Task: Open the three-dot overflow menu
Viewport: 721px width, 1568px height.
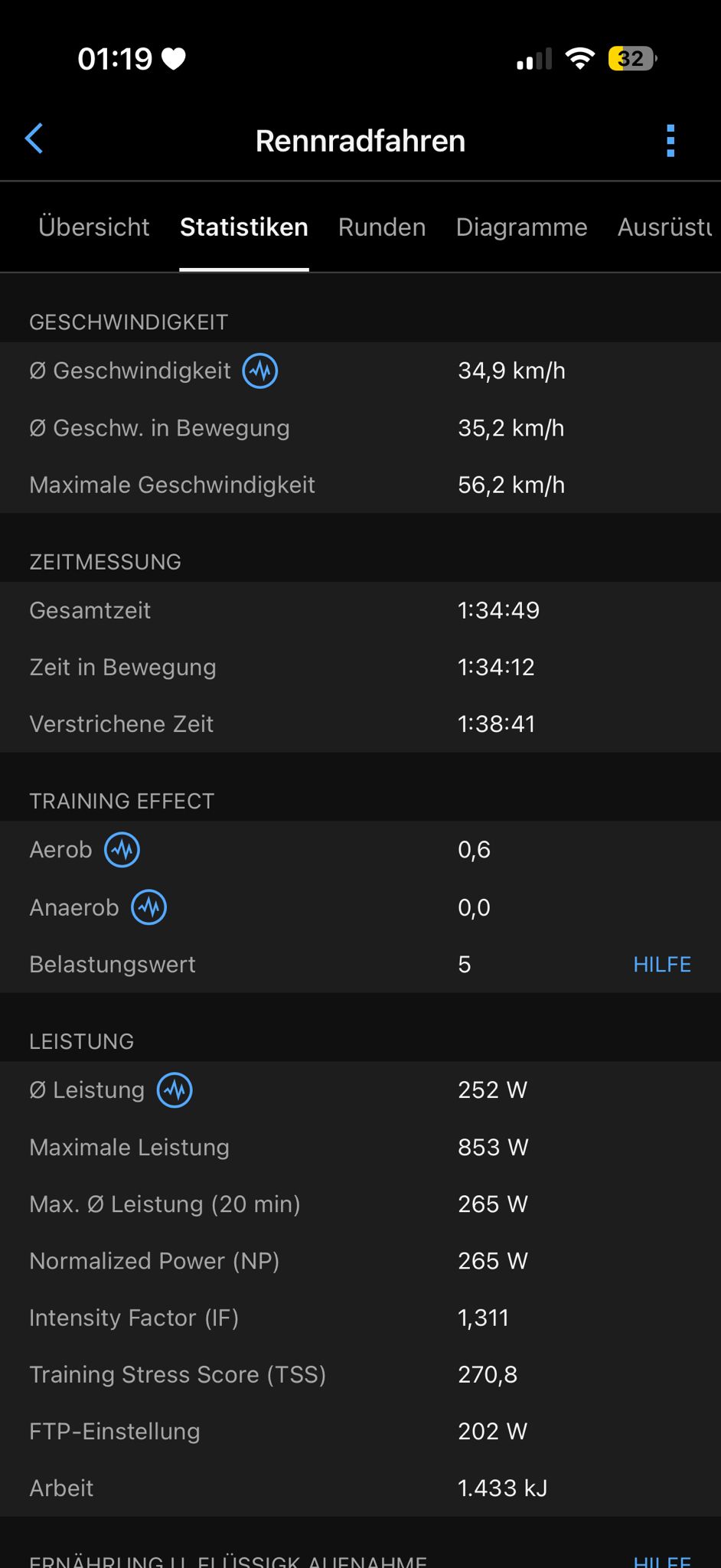Action: click(670, 141)
